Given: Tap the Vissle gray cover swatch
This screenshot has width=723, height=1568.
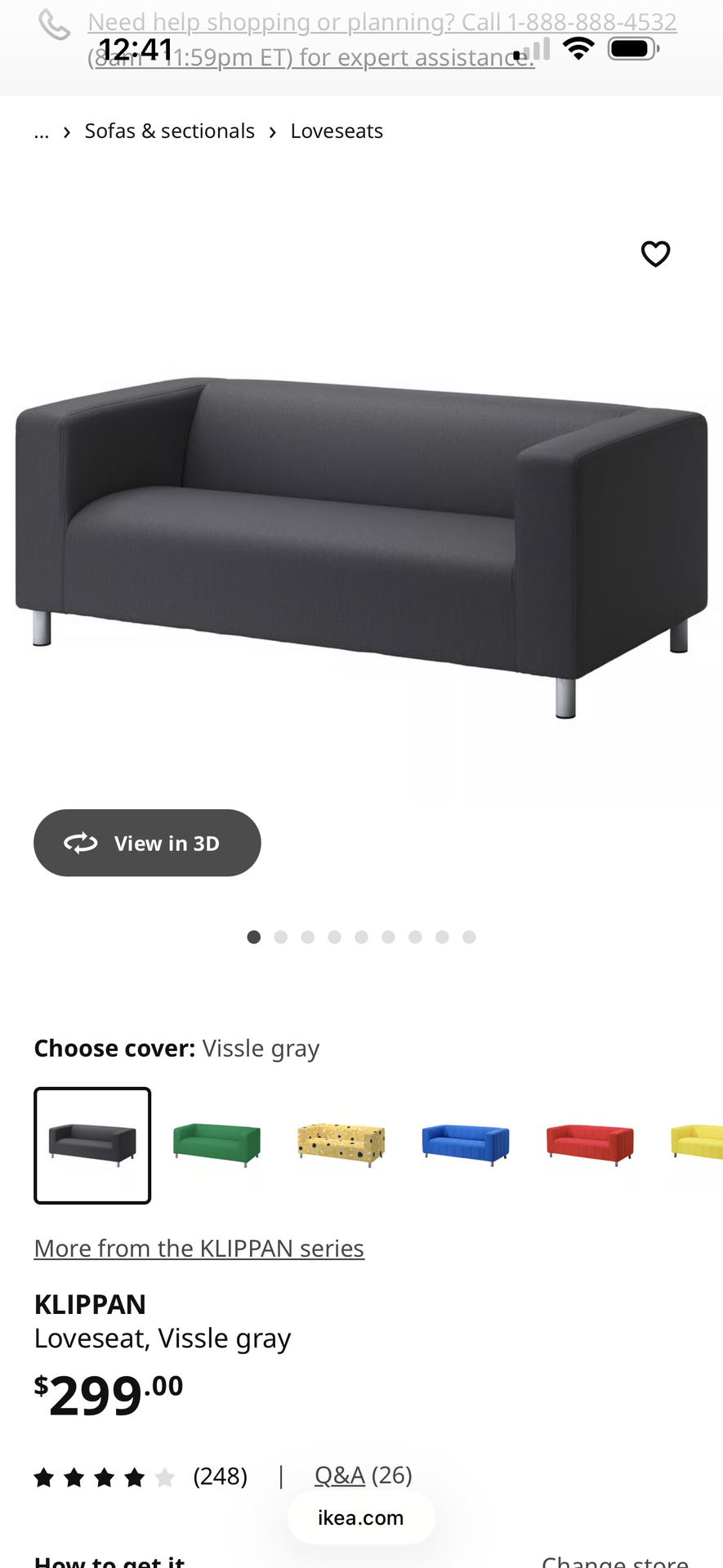Looking at the screenshot, I should [x=92, y=1145].
